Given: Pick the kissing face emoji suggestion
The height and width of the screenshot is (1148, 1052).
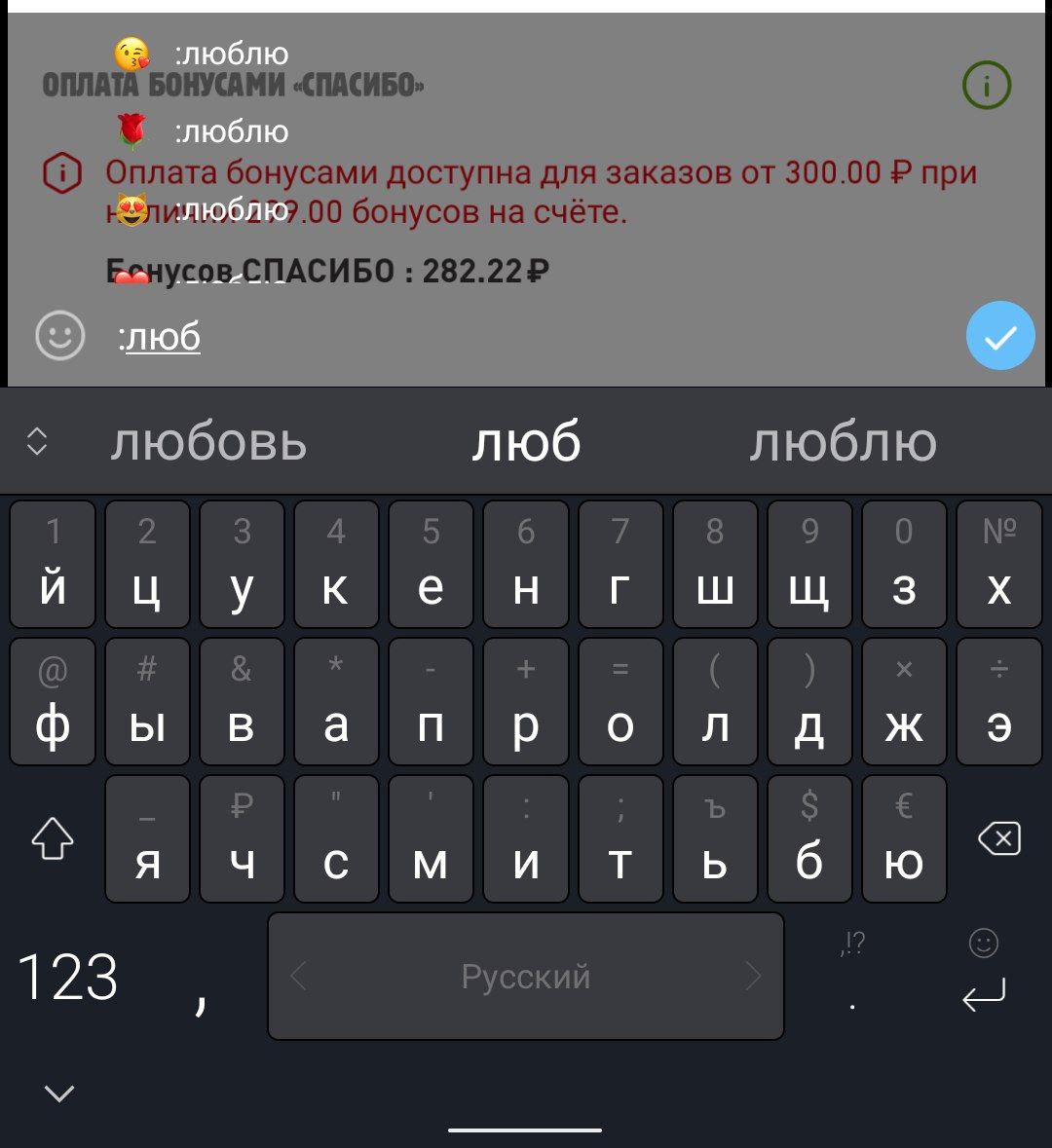Looking at the screenshot, I should (202, 54).
